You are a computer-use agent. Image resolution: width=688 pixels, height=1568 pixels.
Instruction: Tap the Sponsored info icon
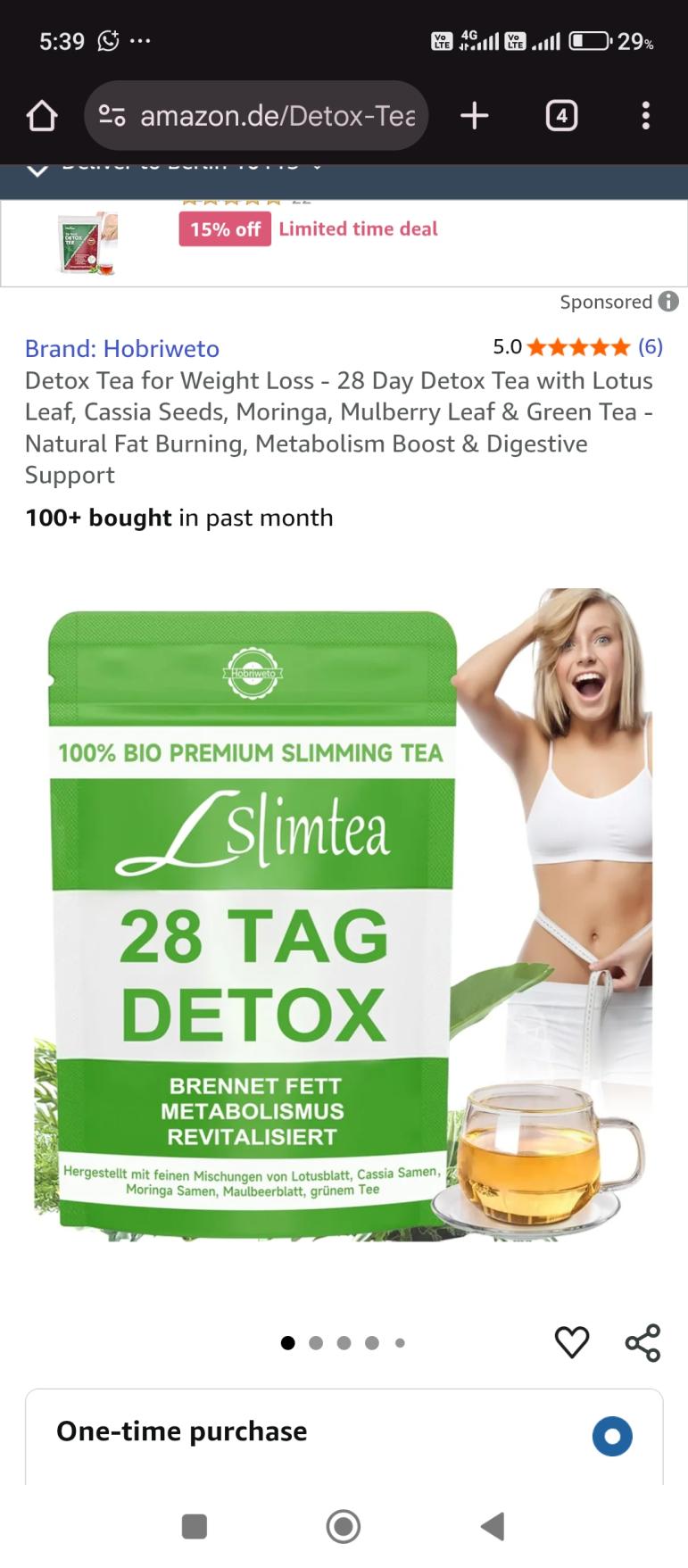[668, 302]
